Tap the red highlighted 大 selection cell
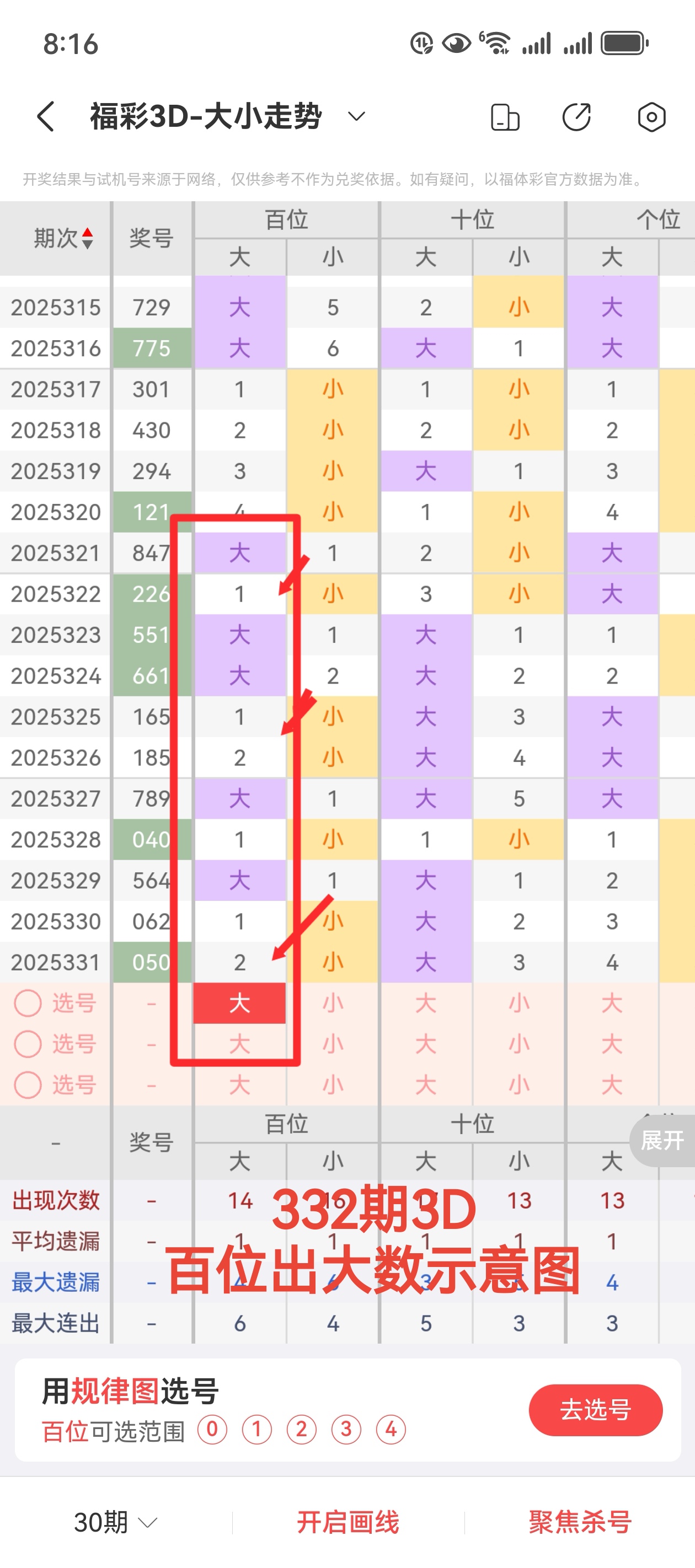Image resolution: width=695 pixels, height=1568 pixels. 240,1003
